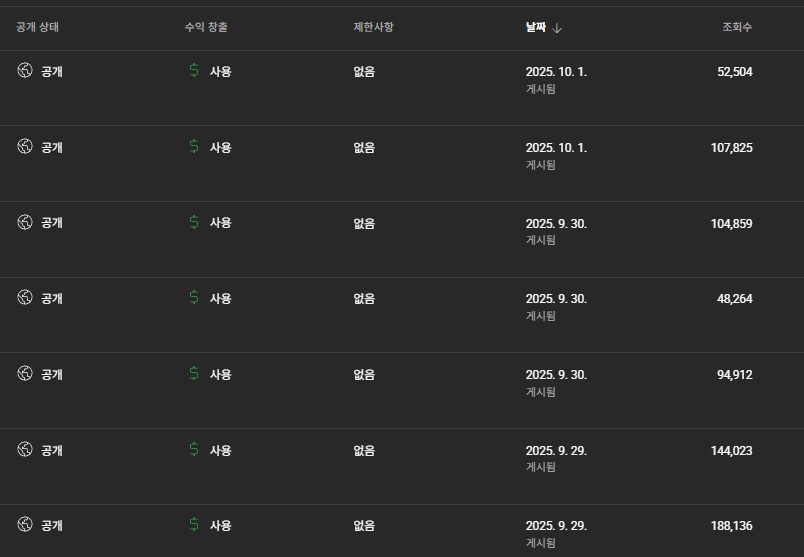Viewport: 804px width, 557px height.
Task: Change 공개 visibility for the 144,023-view video
Action: [40, 450]
